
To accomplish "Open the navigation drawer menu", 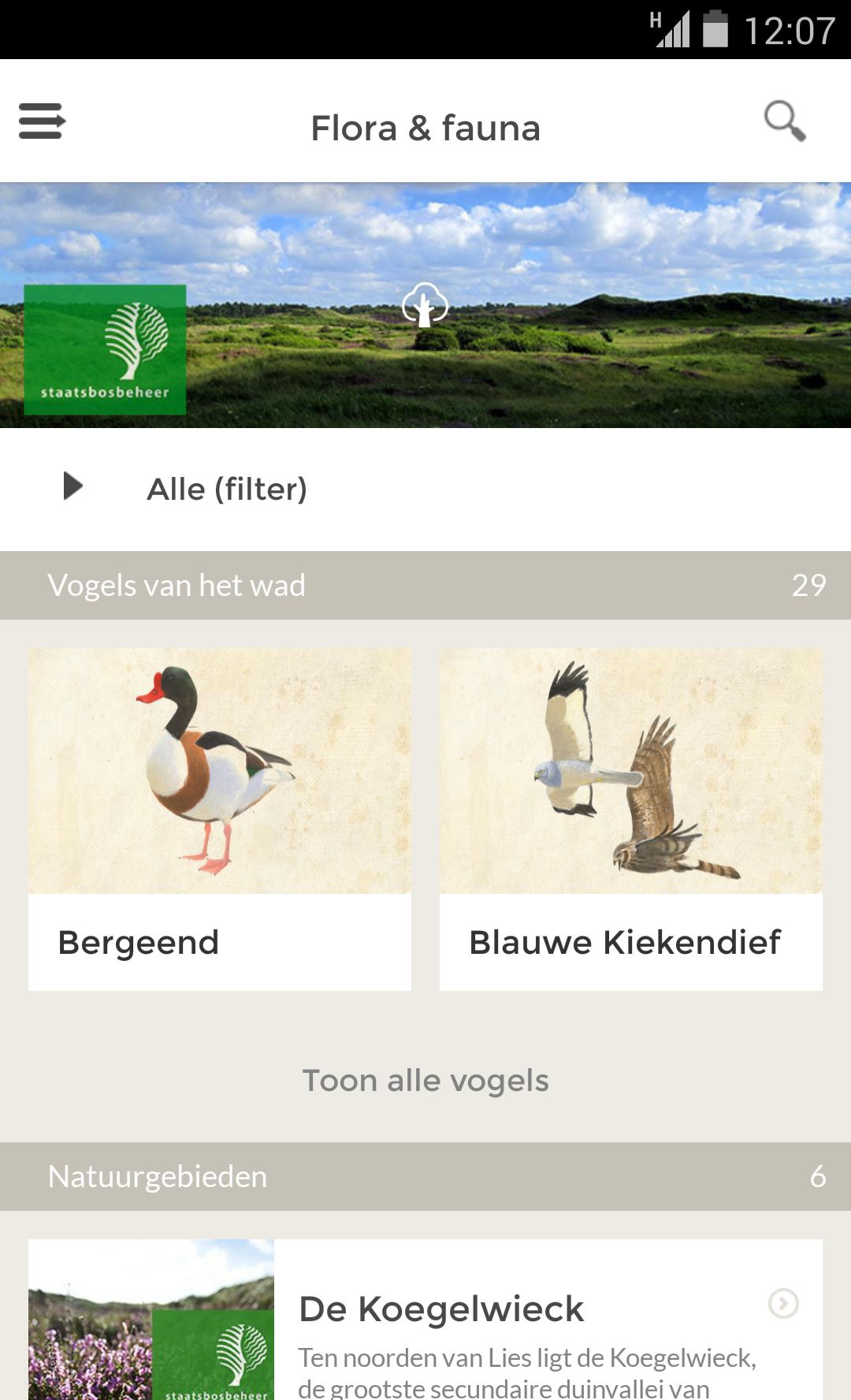I will click(x=42, y=122).
